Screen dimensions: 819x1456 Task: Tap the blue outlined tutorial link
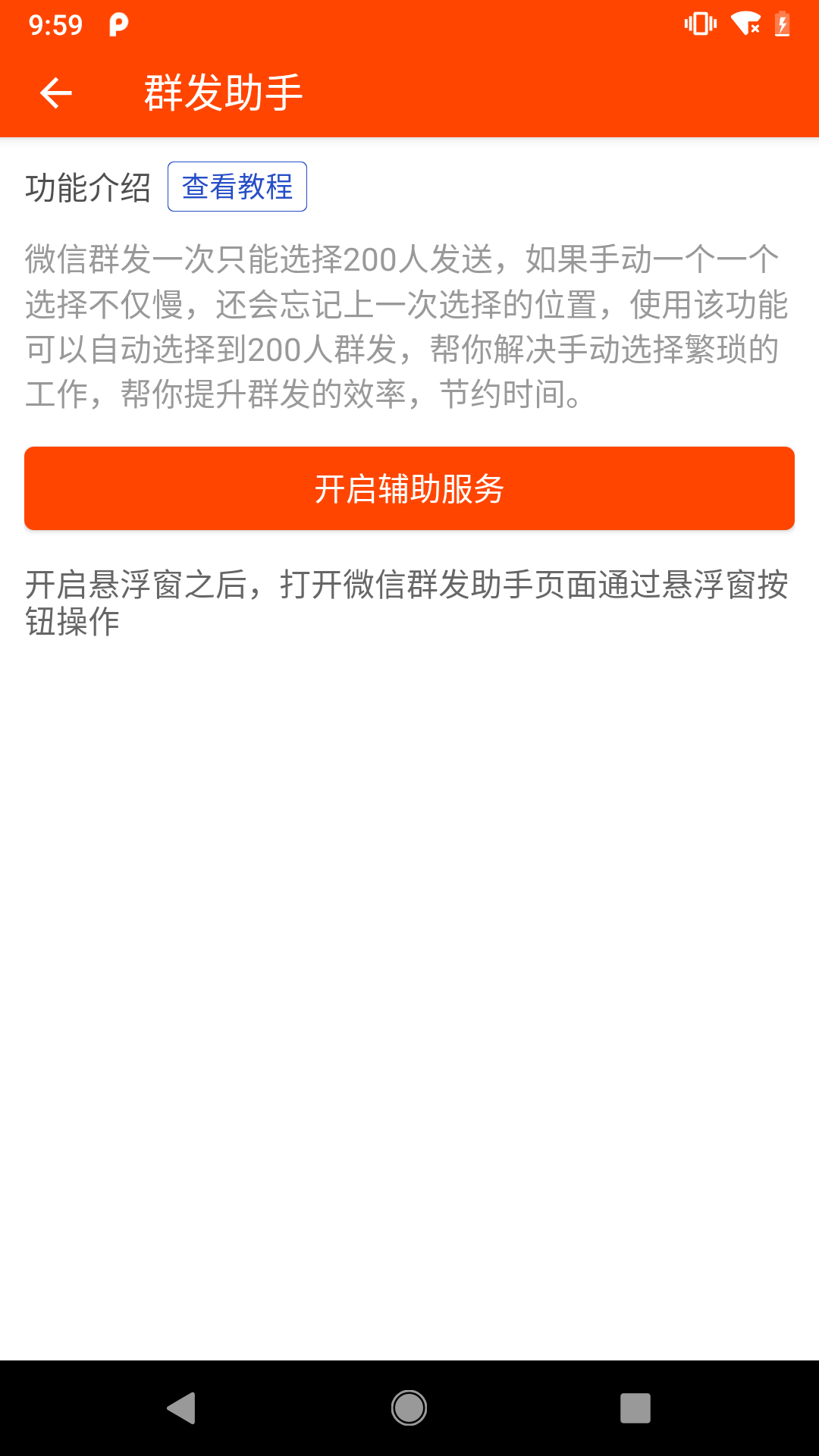click(237, 187)
